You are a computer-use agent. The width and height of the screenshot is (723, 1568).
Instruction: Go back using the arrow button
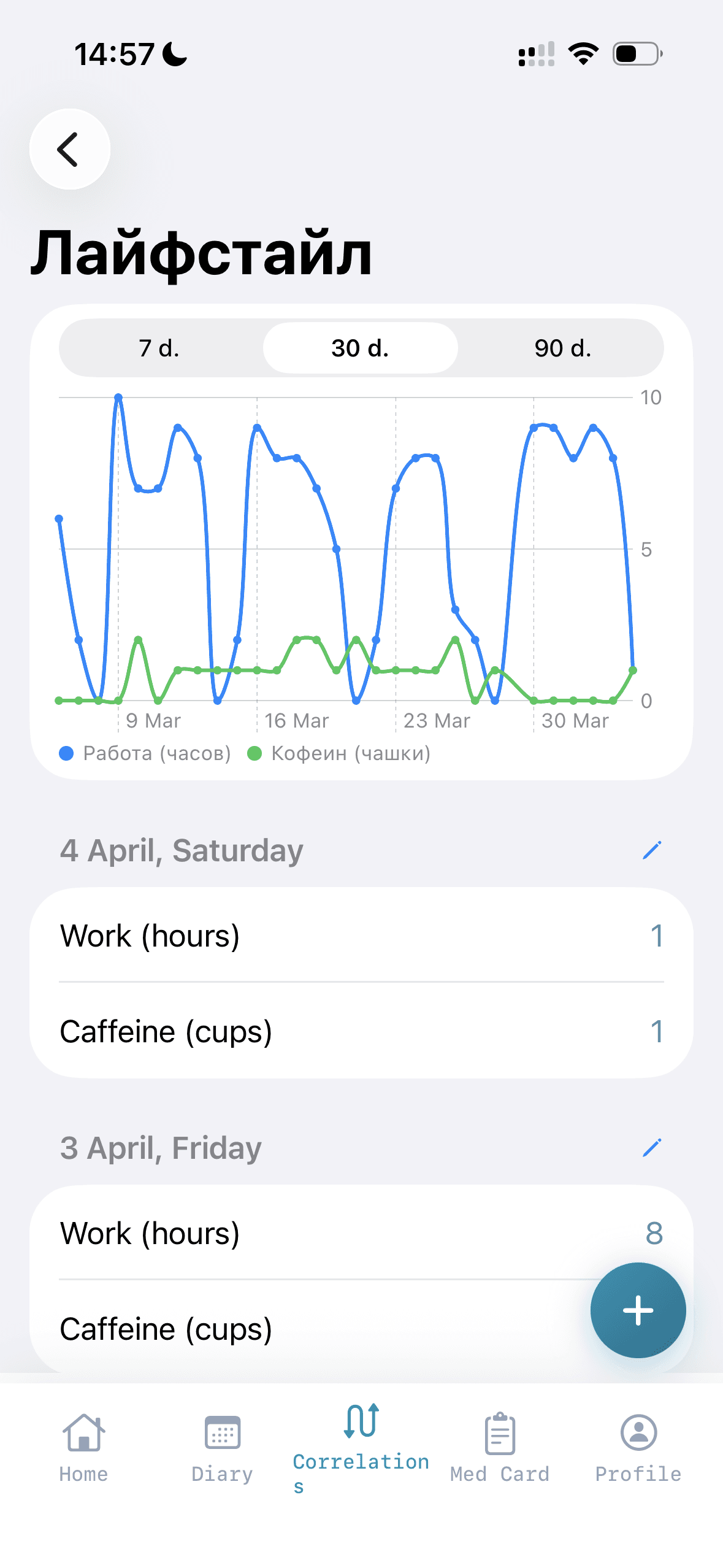click(x=70, y=149)
